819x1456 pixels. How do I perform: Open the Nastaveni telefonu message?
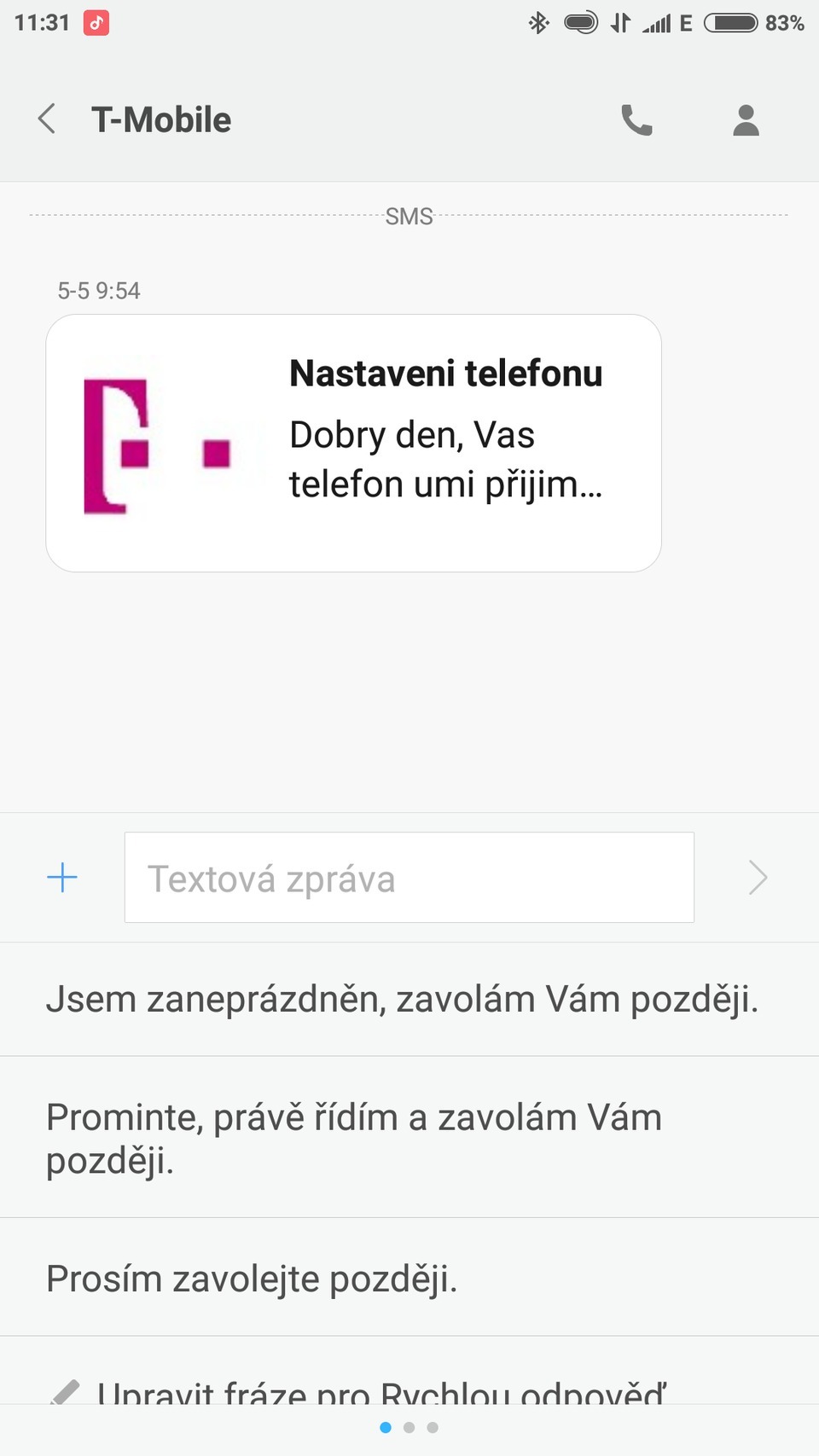click(353, 443)
